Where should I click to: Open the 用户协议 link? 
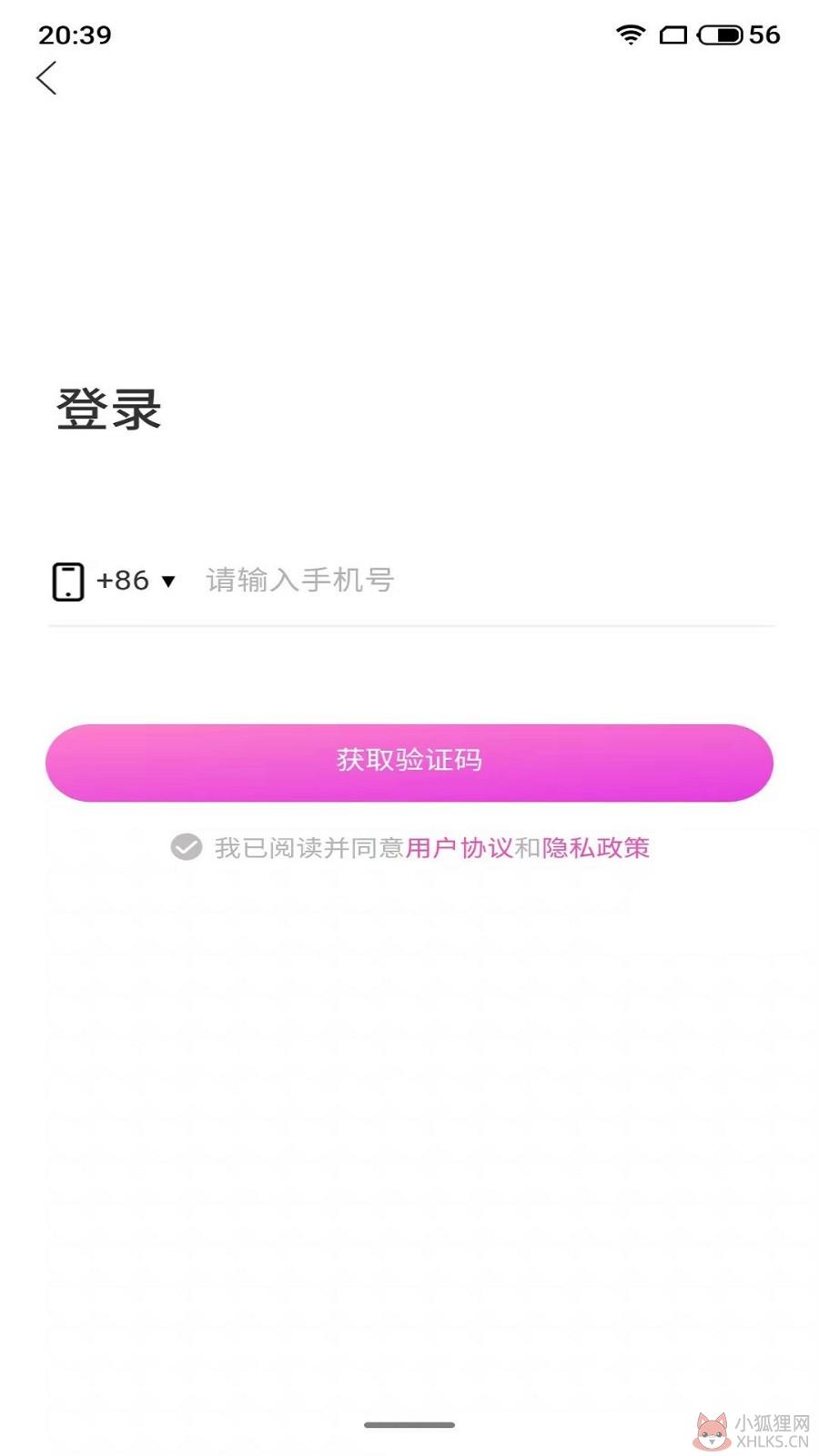(x=460, y=848)
